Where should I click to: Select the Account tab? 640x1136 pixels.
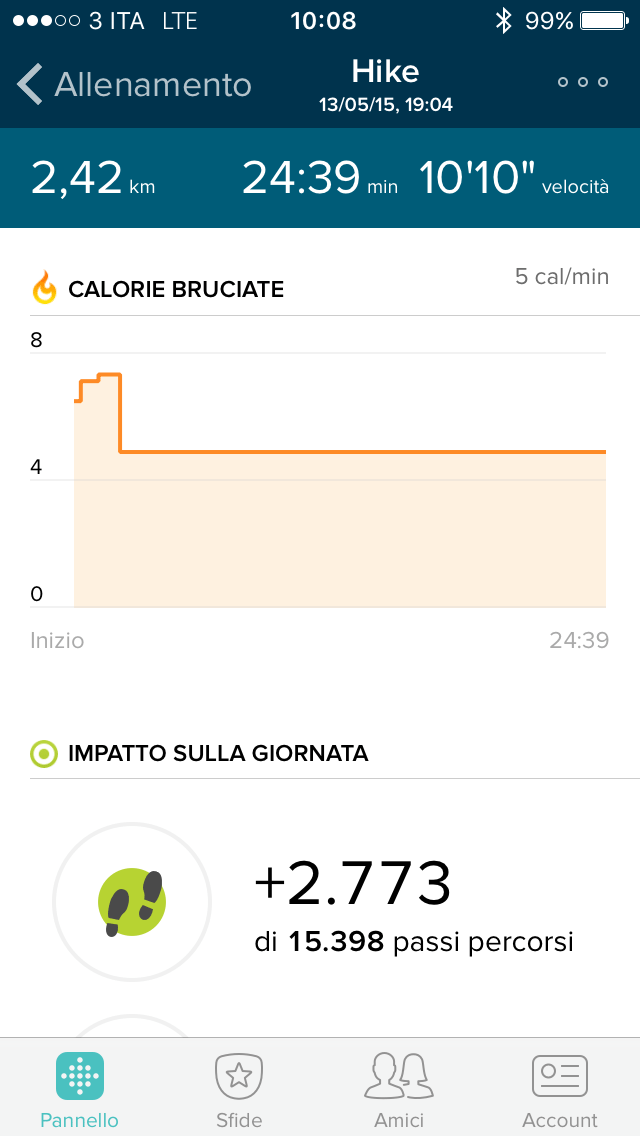click(x=560, y=1088)
